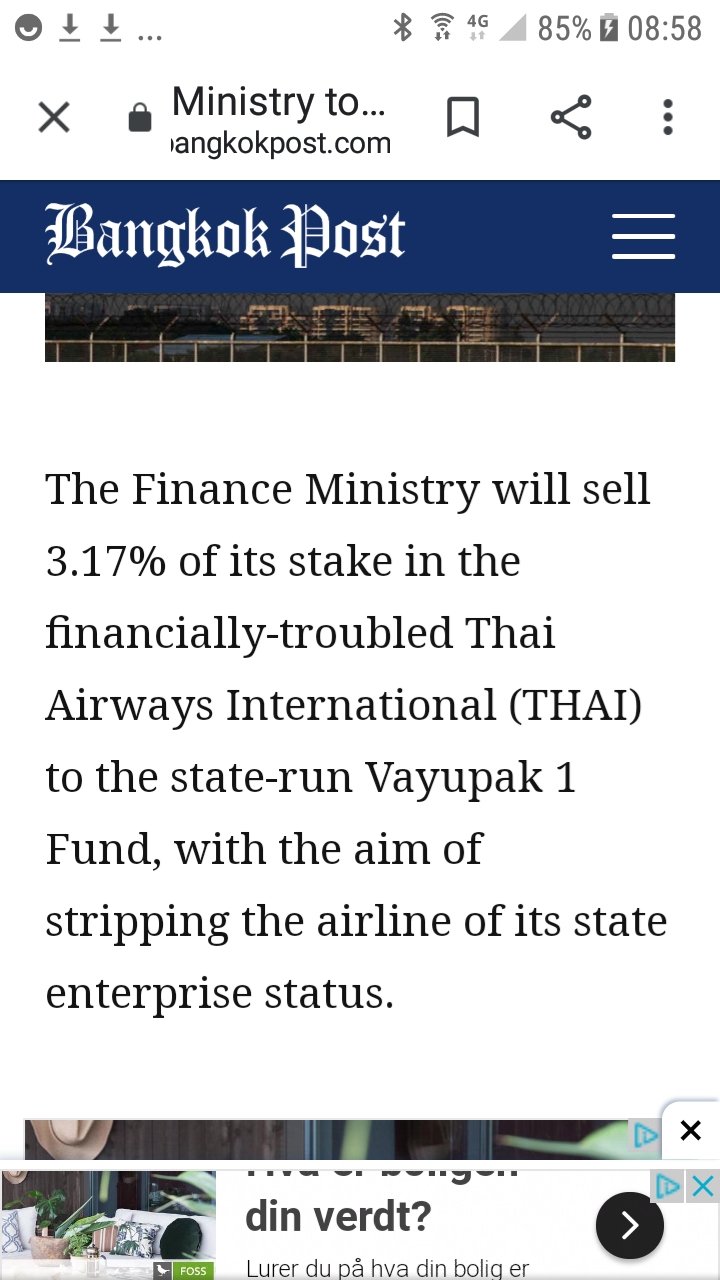Open the 'din verdt?' ad arrow
720x1280 pixels.
pos(629,1225)
